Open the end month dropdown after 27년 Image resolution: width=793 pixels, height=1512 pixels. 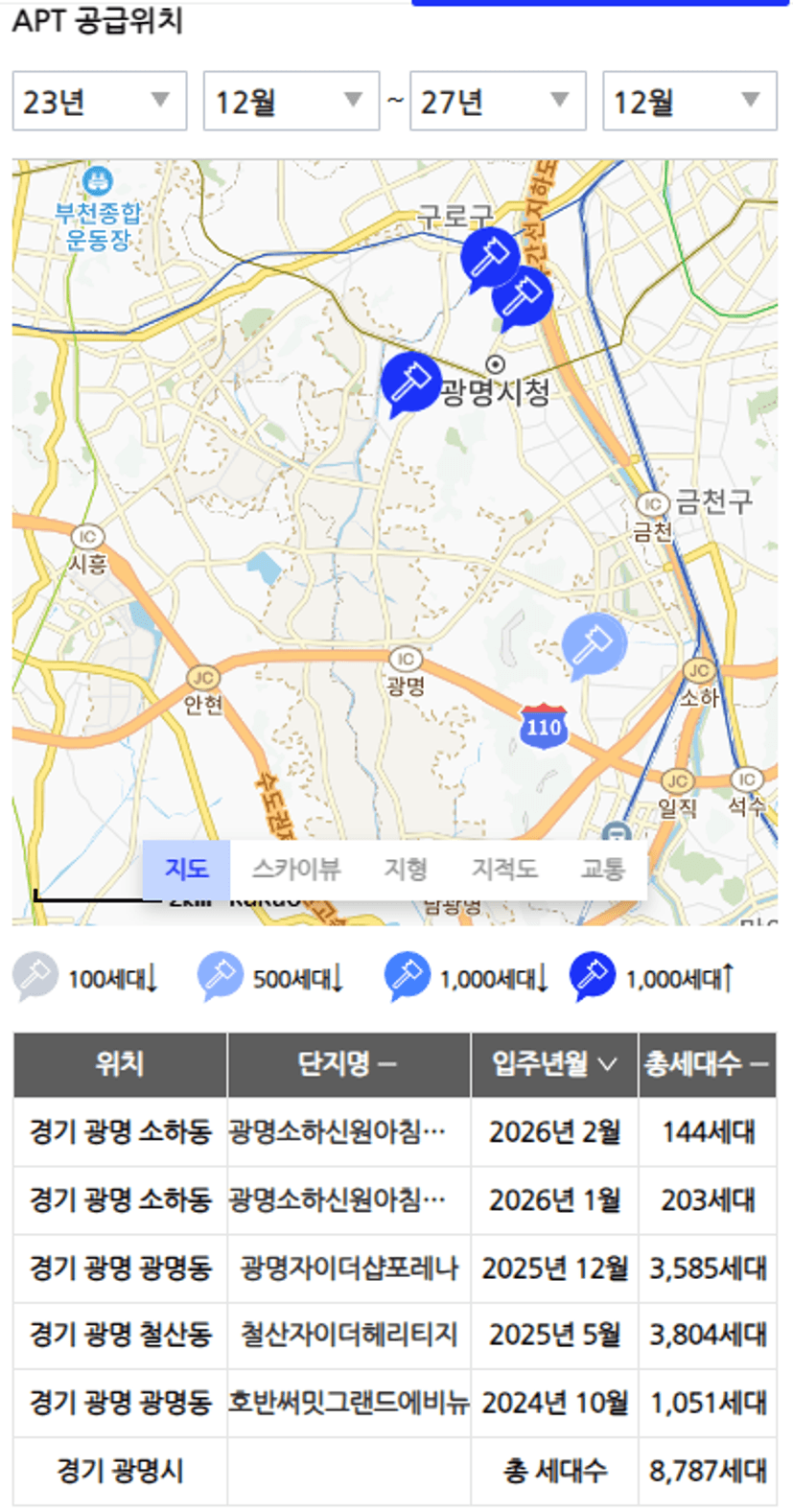[x=689, y=101]
